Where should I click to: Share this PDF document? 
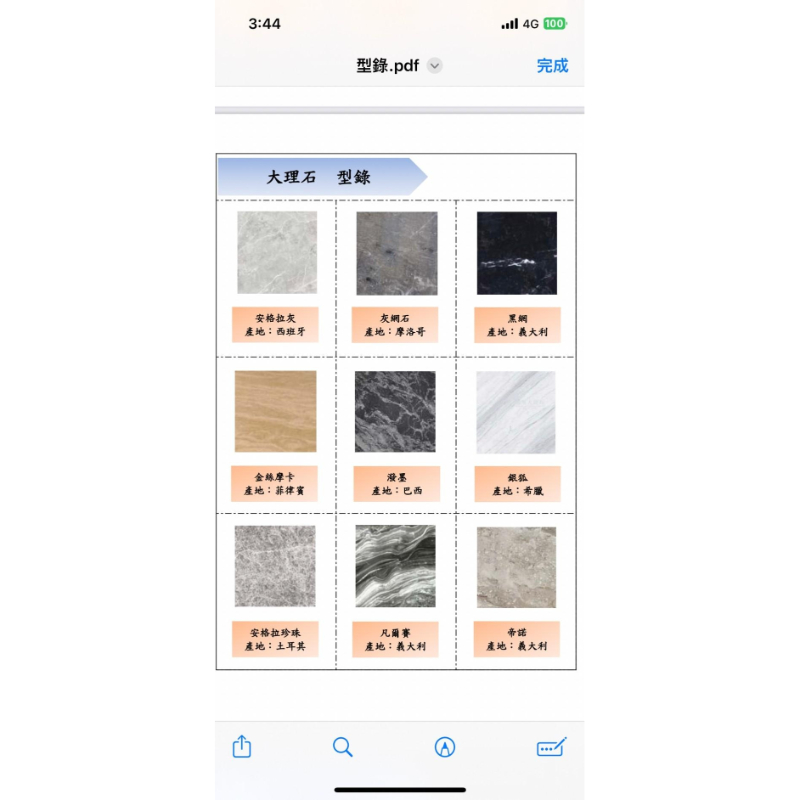tap(242, 747)
